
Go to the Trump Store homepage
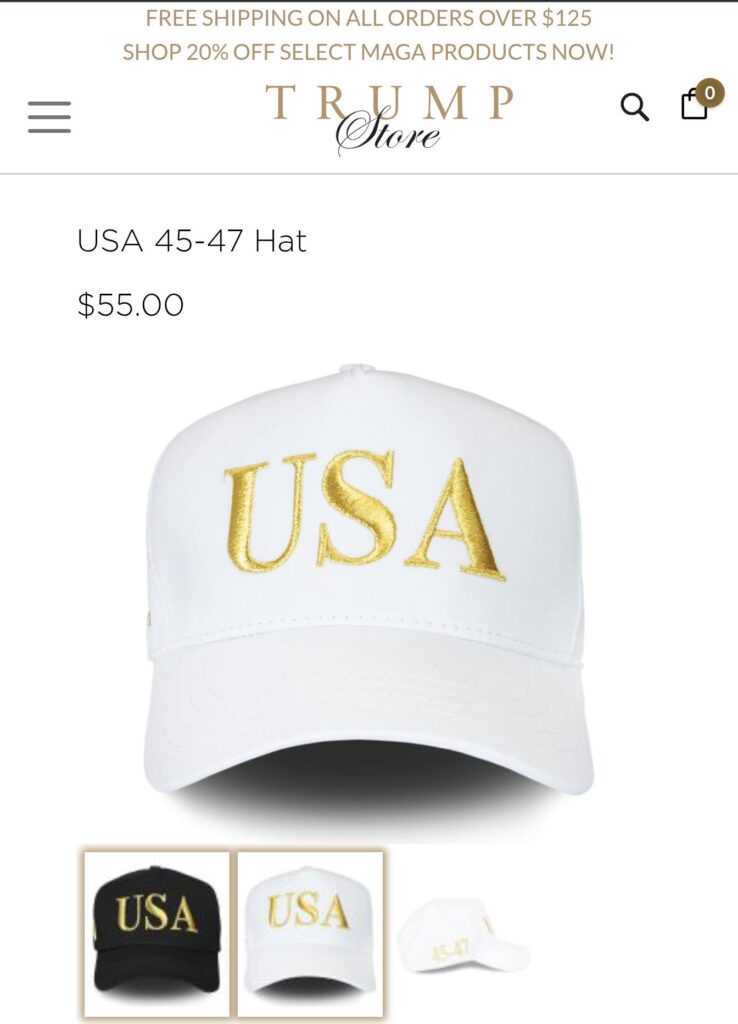coord(389,117)
